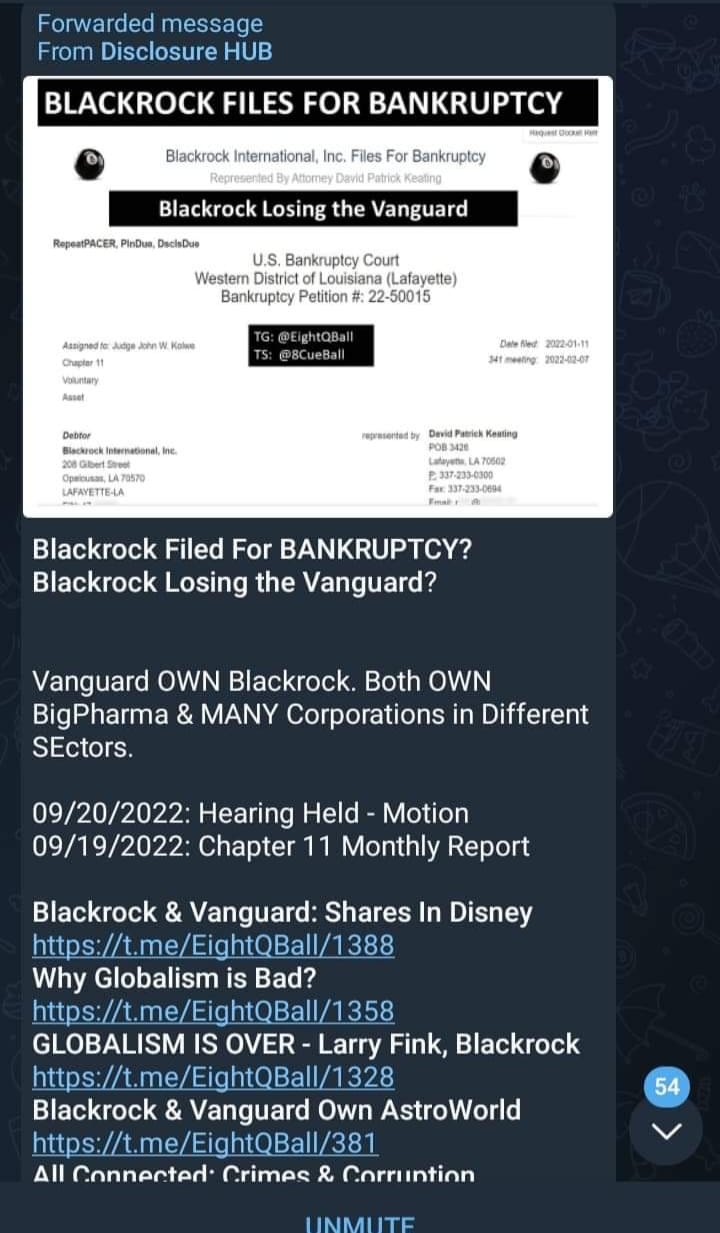
Task: Open the t.me/EightQBall/381 link
Action: pyautogui.click(x=205, y=1143)
